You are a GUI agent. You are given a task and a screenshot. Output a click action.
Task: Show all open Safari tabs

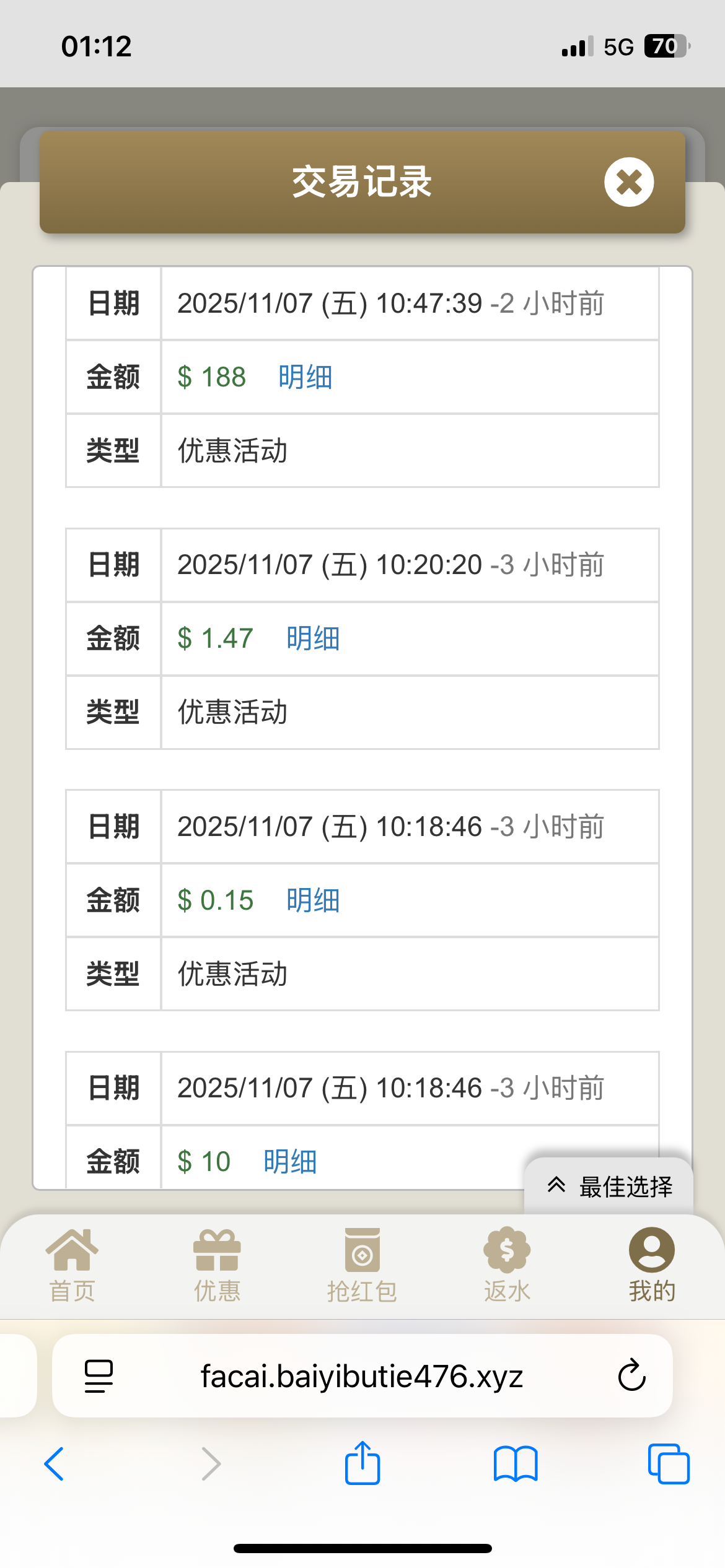[668, 1464]
